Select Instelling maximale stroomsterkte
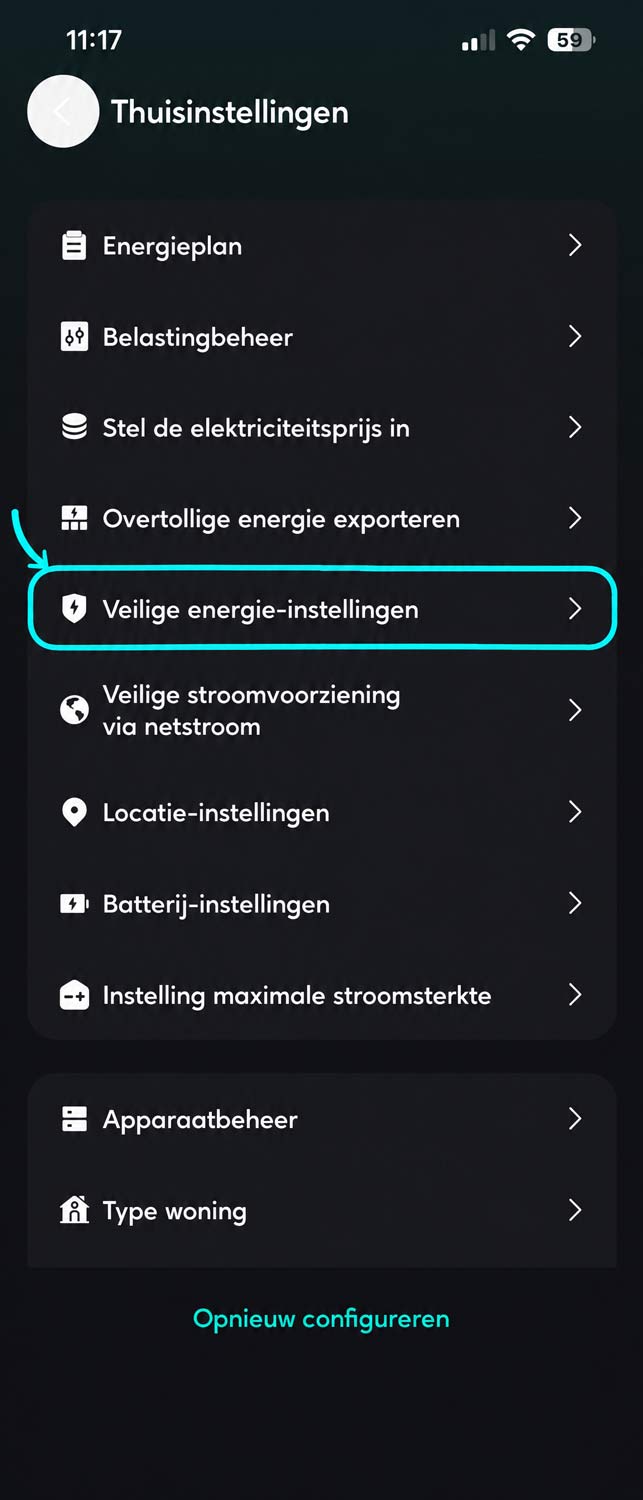Screen dimensions: 643x1500 point(321,996)
